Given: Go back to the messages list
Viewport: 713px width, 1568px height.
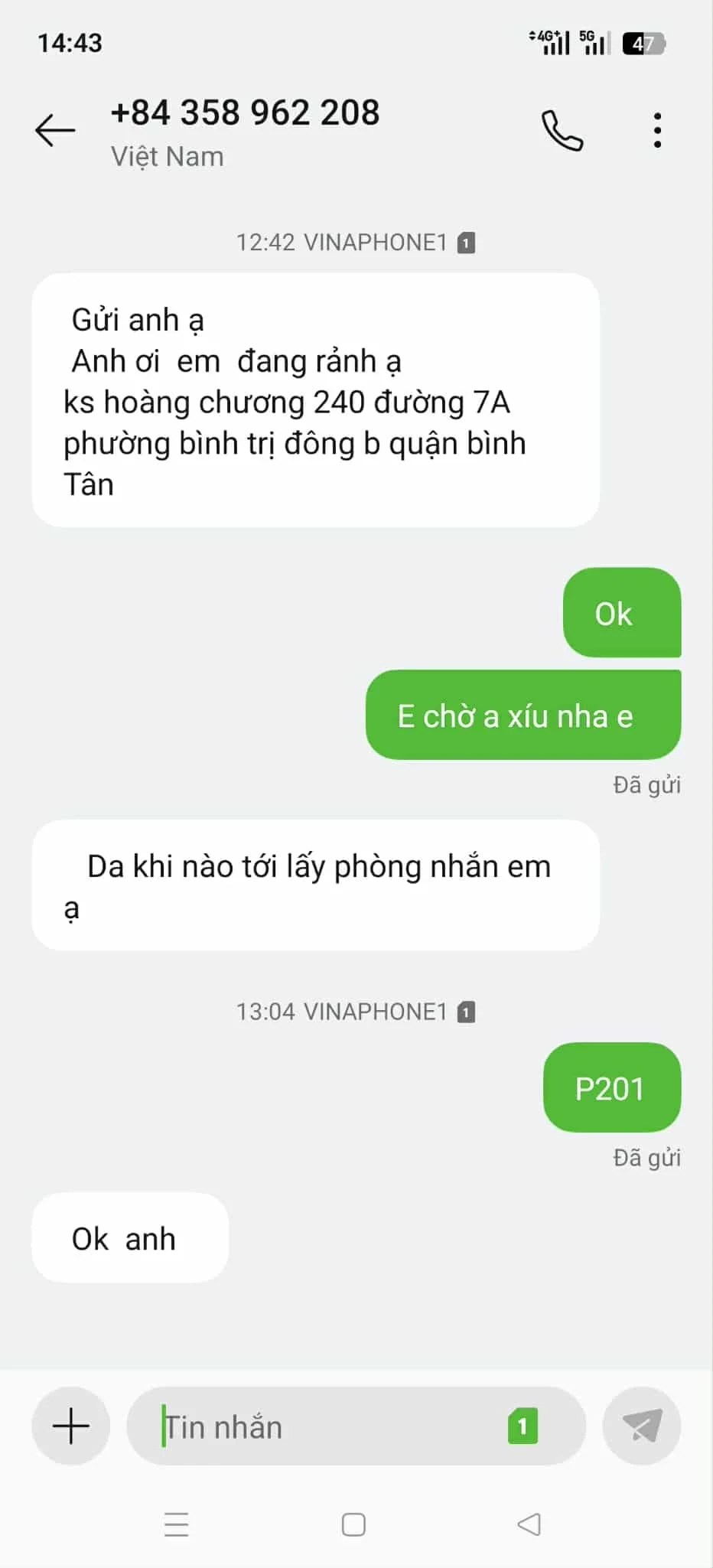Looking at the screenshot, I should 55,130.
